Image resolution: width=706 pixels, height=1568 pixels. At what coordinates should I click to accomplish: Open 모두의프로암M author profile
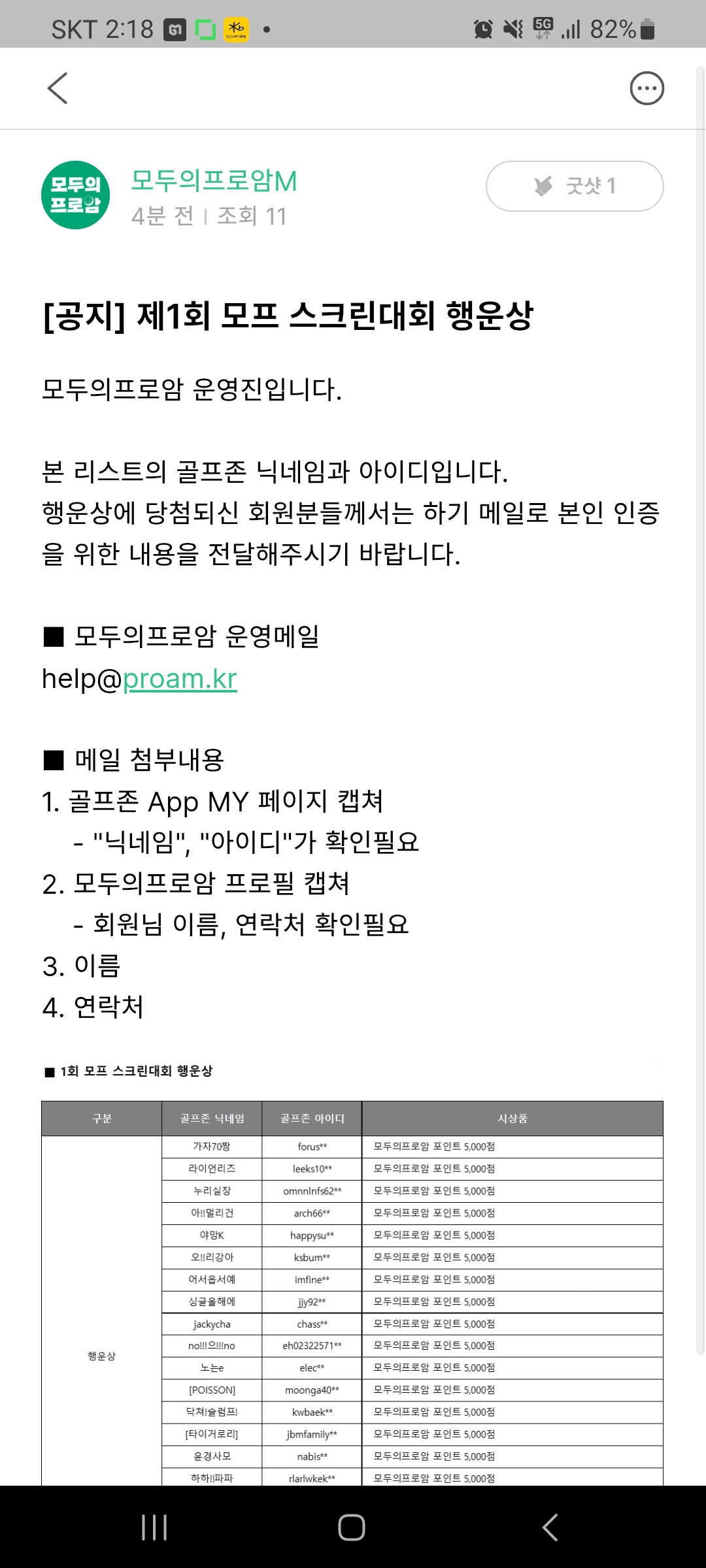[214, 181]
